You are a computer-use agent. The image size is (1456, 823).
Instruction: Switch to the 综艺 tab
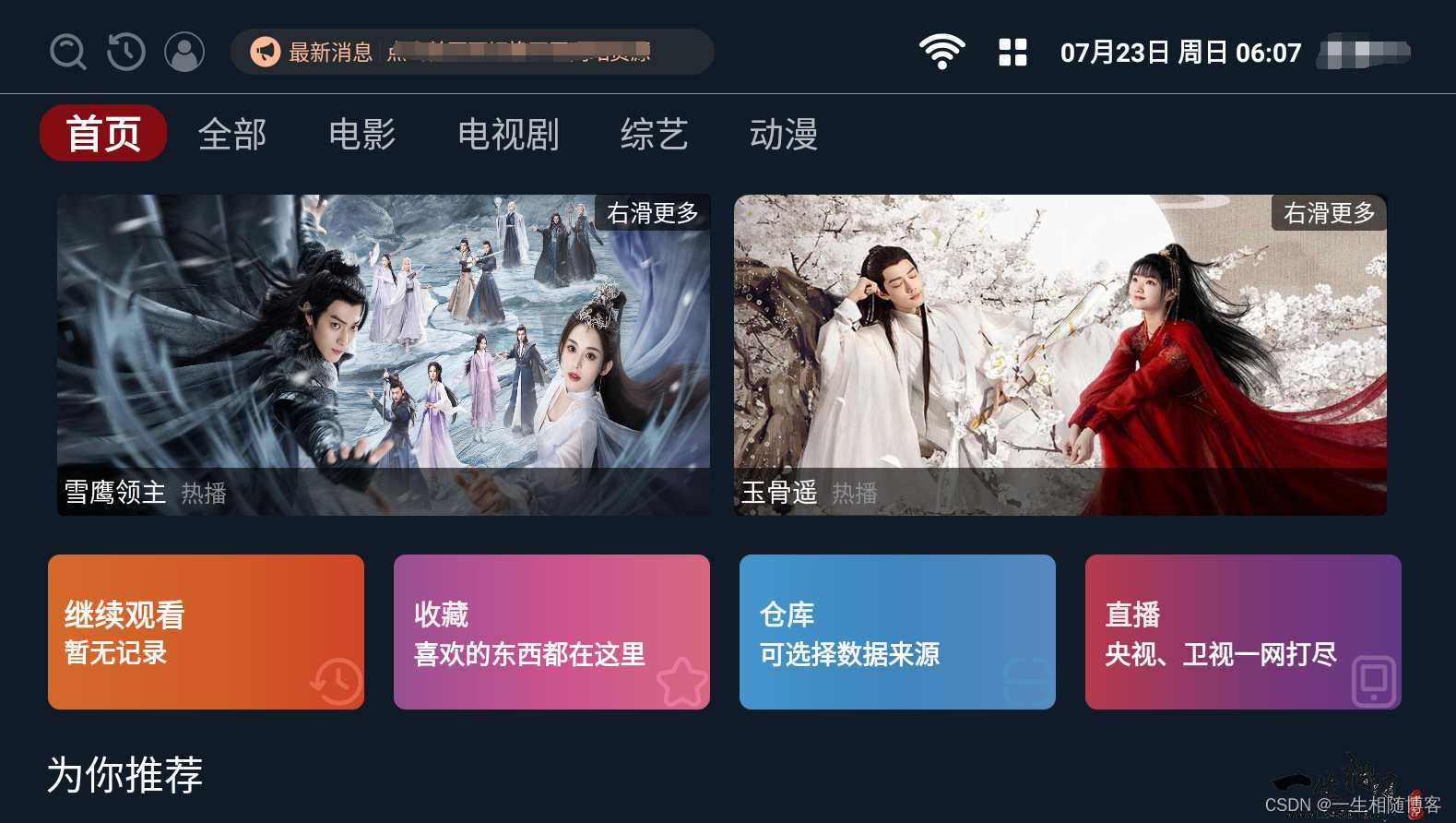pyautogui.click(x=654, y=135)
